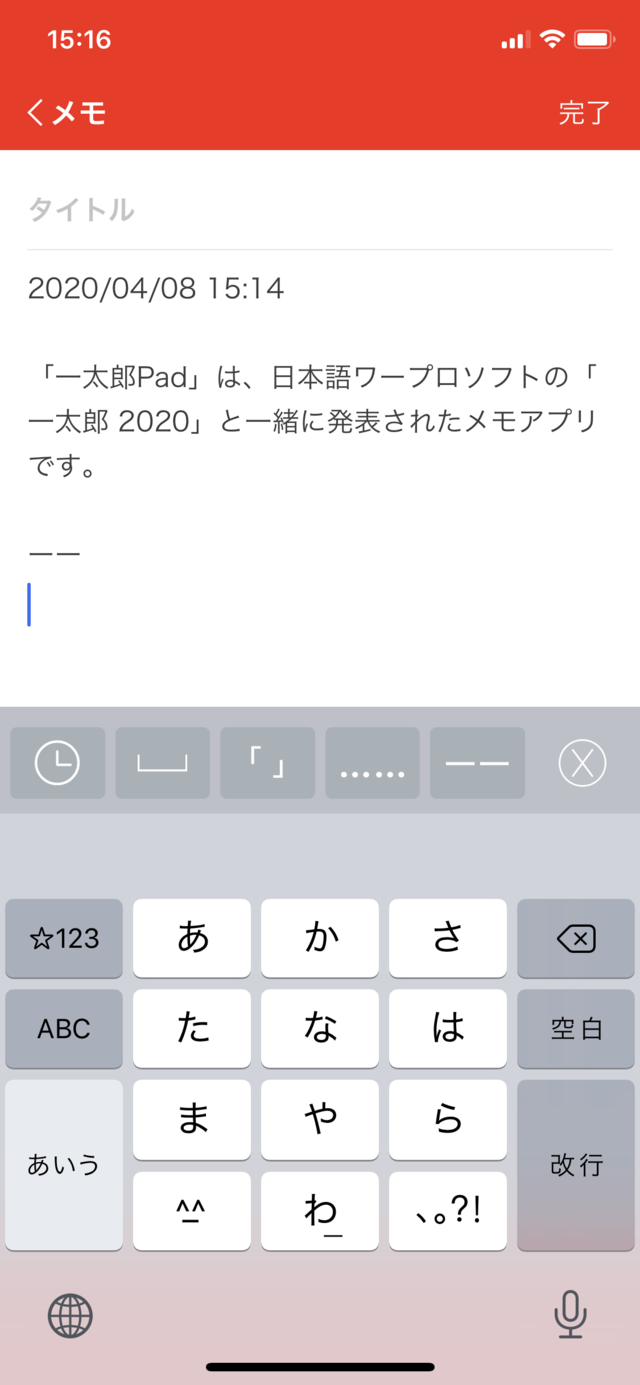
Task: Switch keyboard to ☆123 symbols
Action: (64, 938)
